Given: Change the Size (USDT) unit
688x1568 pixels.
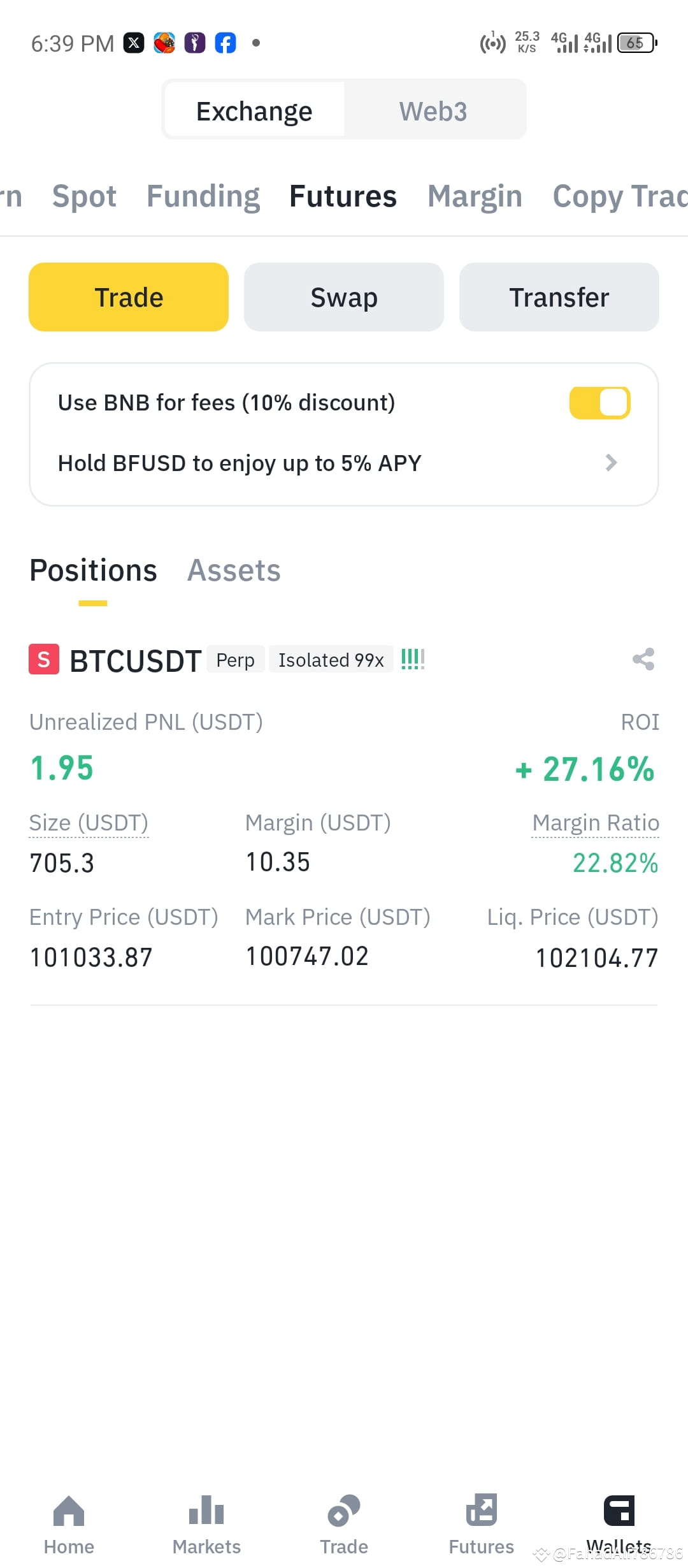Looking at the screenshot, I should click(x=89, y=822).
